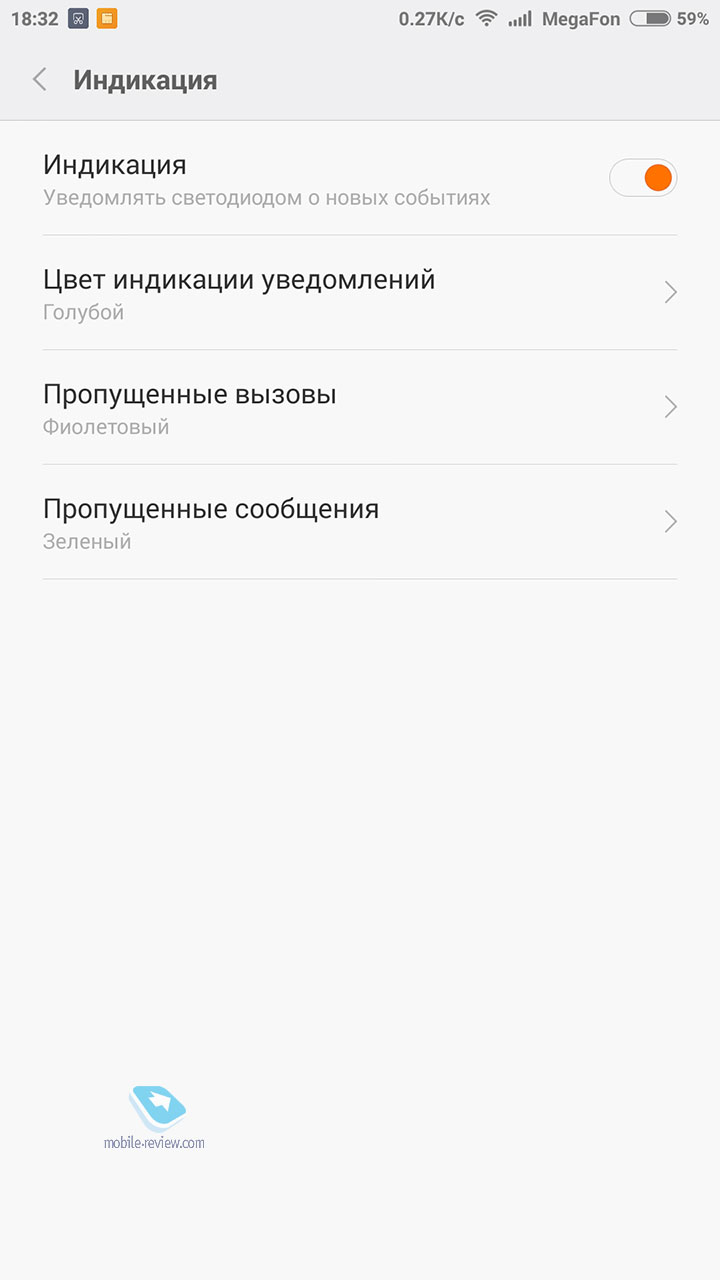Open the Пропущенные вызовы color setting
Screen dimensions: 720x1280
[x=360, y=408]
